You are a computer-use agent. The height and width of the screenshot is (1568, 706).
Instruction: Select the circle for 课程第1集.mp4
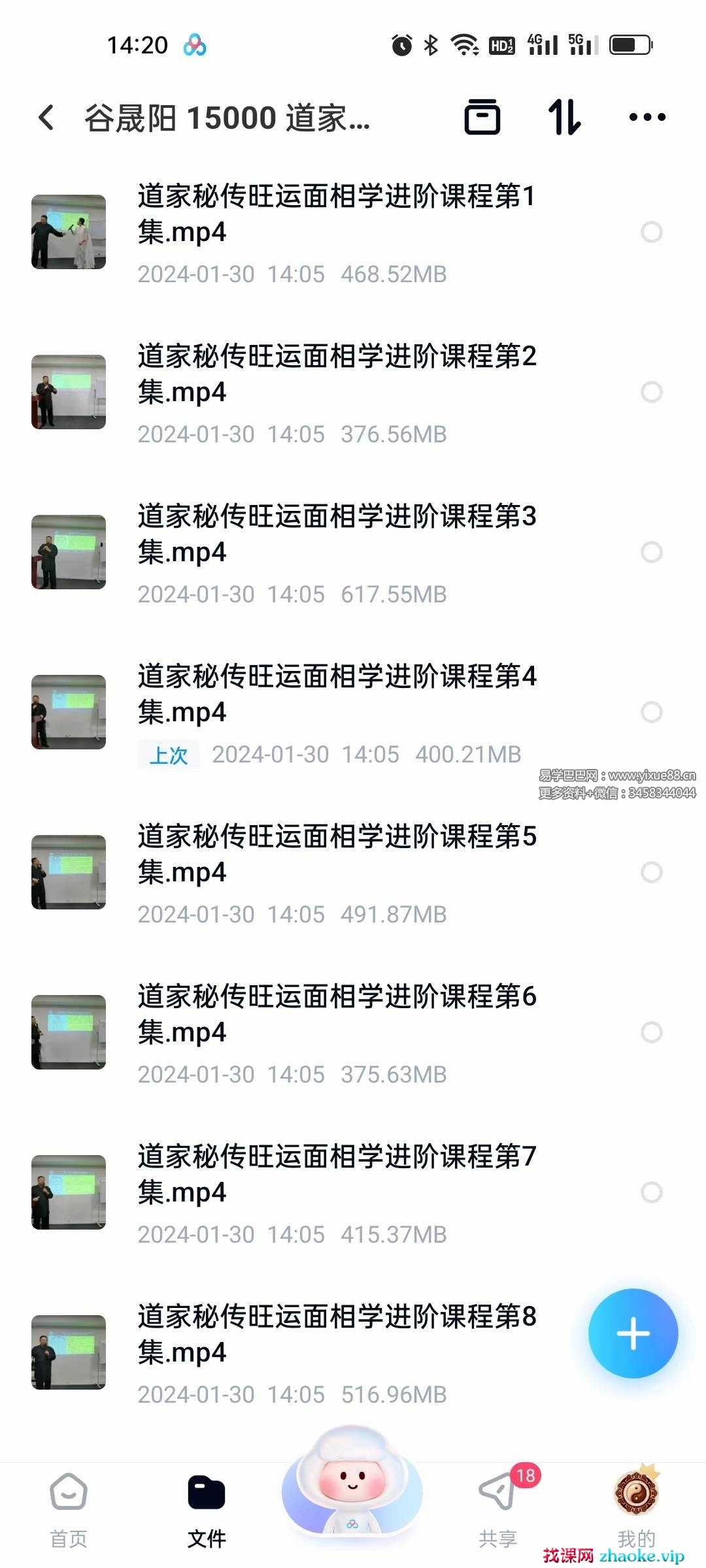pyautogui.click(x=651, y=232)
